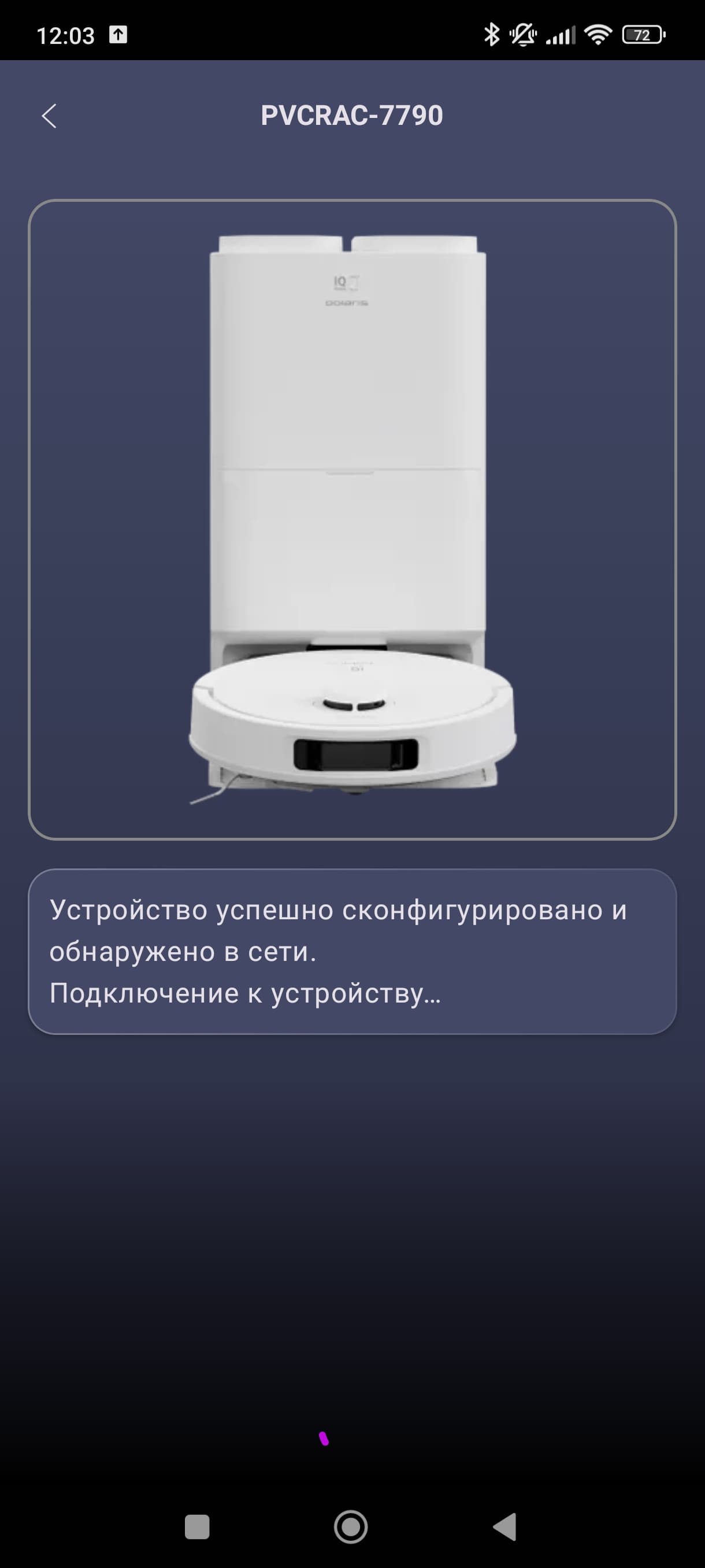Image resolution: width=705 pixels, height=1568 pixels.
Task: Tap the system home button
Action: point(351,1526)
